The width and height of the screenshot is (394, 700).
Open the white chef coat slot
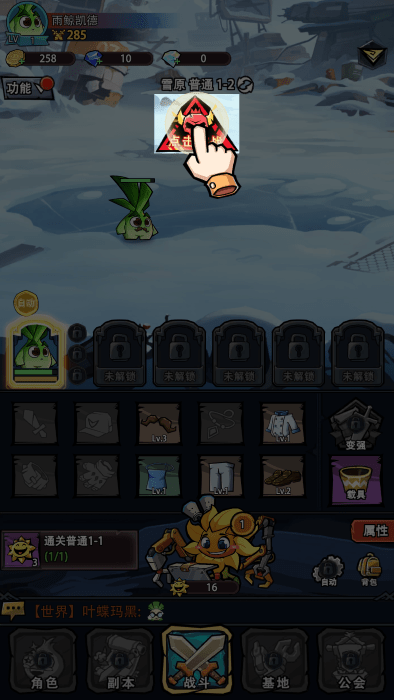pyautogui.click(x=283, y=423)
